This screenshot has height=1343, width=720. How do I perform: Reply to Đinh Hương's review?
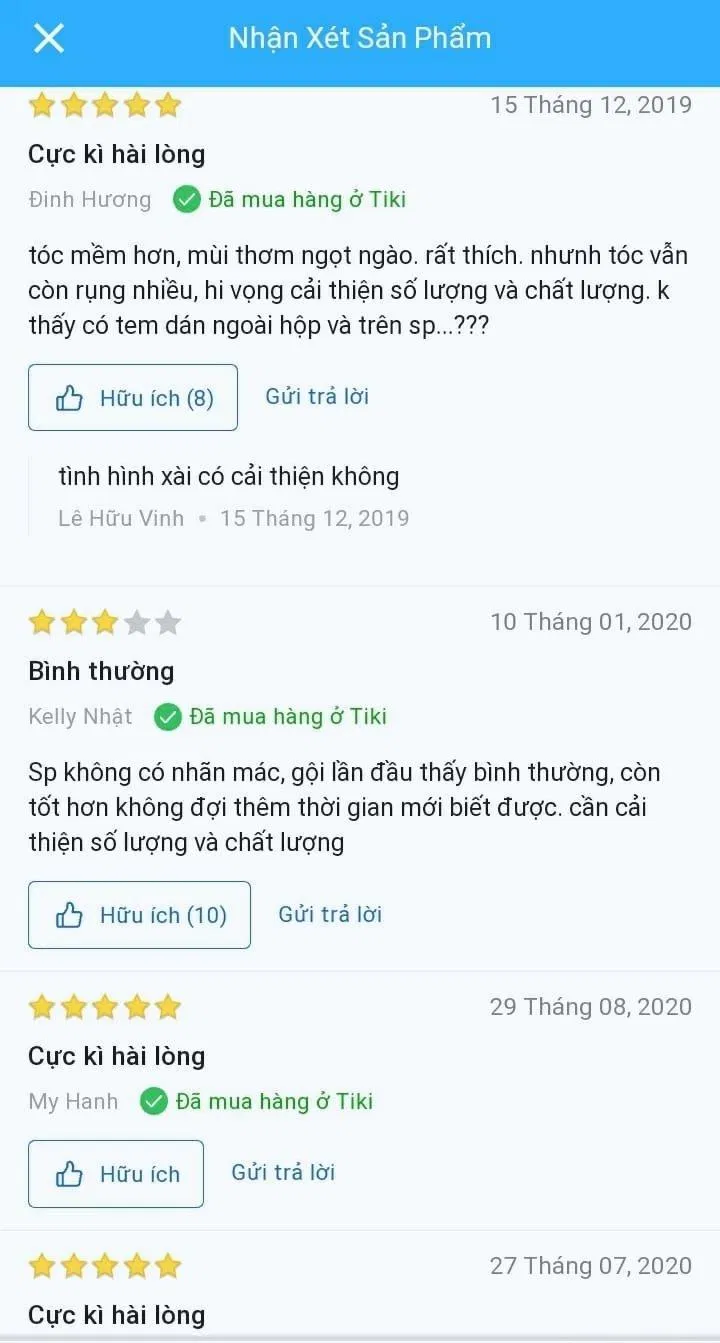click(x=317, y=396)
